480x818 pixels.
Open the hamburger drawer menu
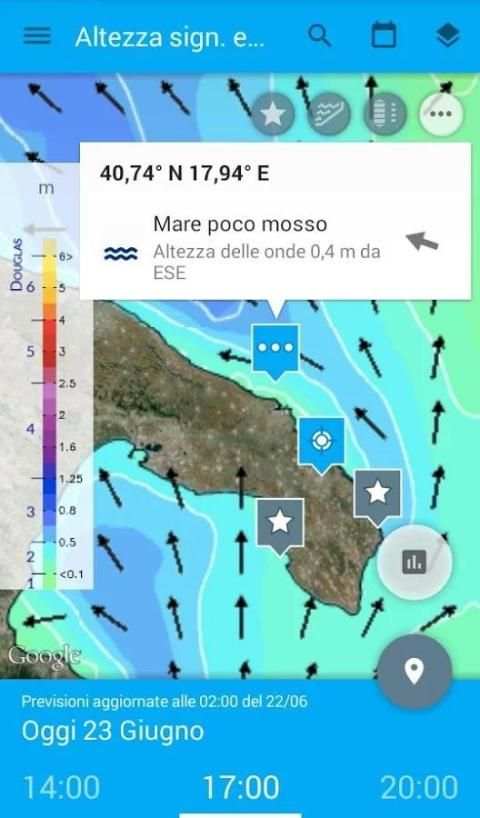[x=37, y=36]
